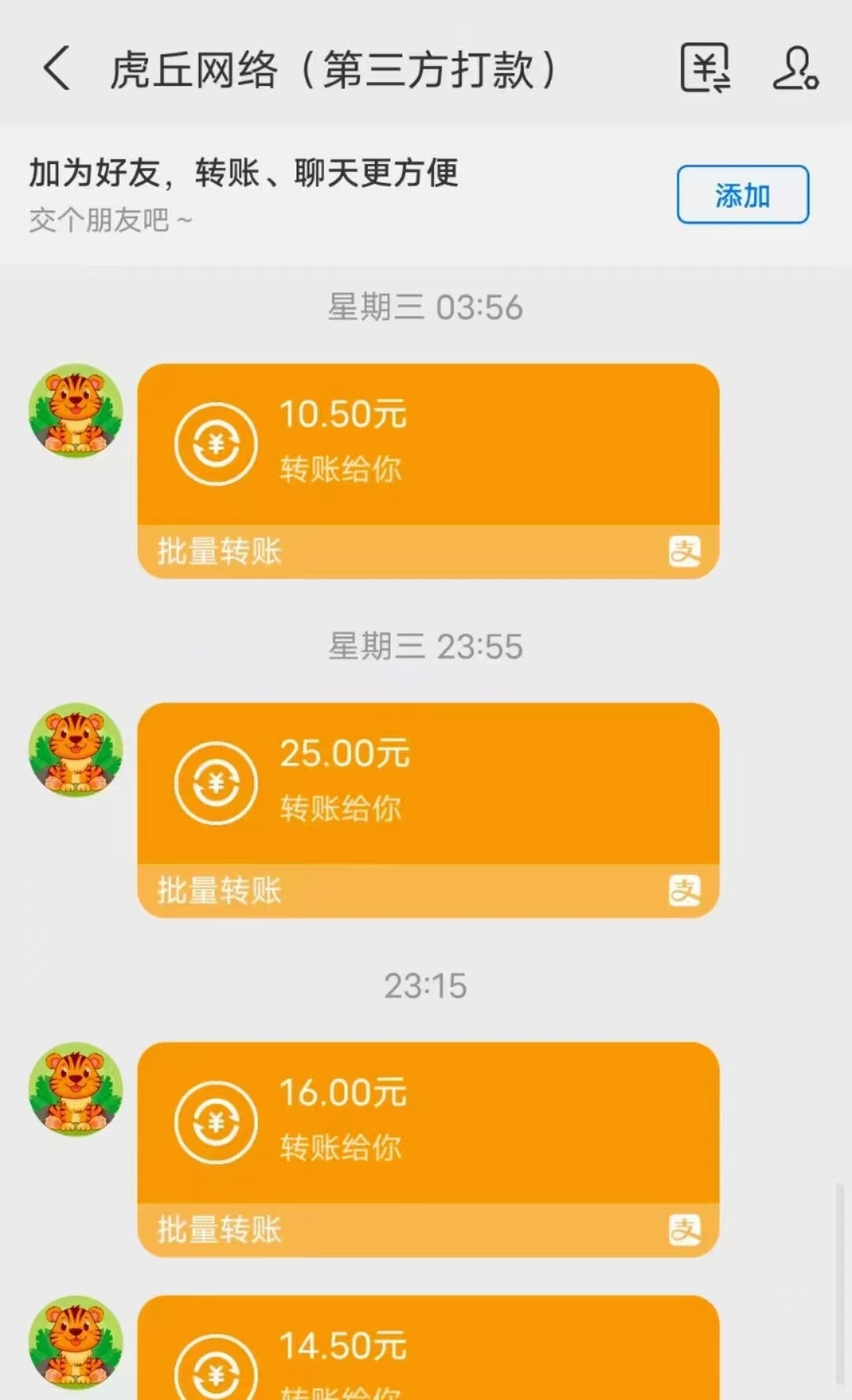The height and width of the screenshot is (1400, 852).
Task: Go back using the top-left arrow
Action: [x=57, y=68]
